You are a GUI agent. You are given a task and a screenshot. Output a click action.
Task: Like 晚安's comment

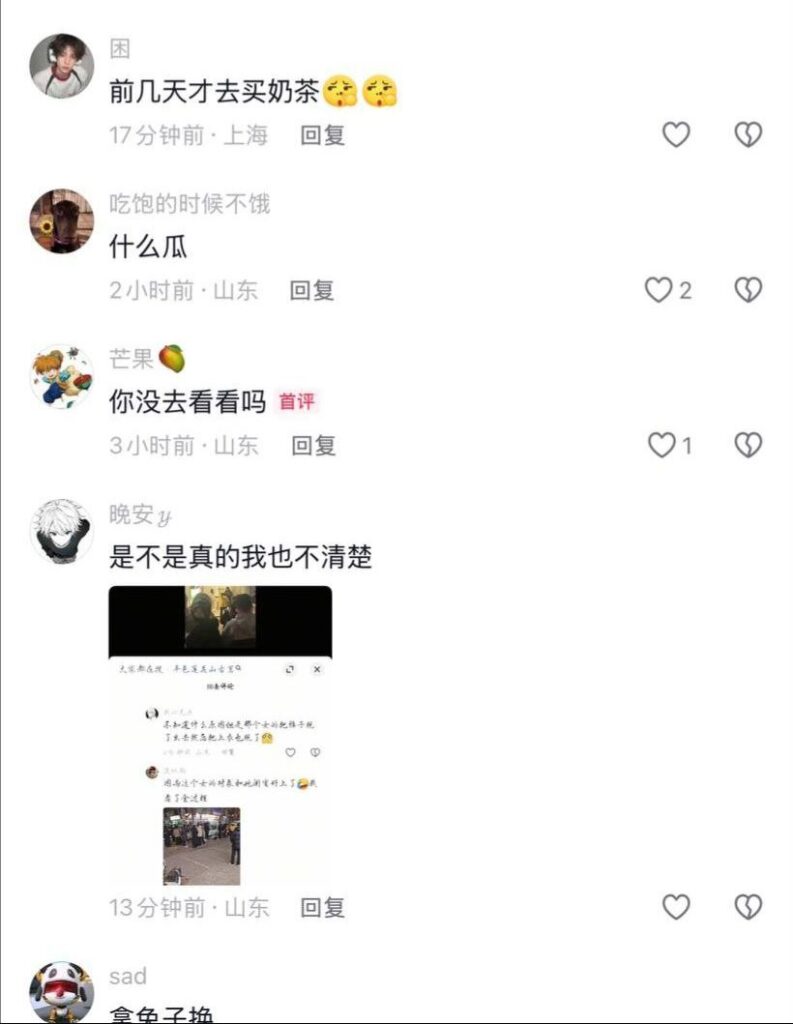pos(676,907)
